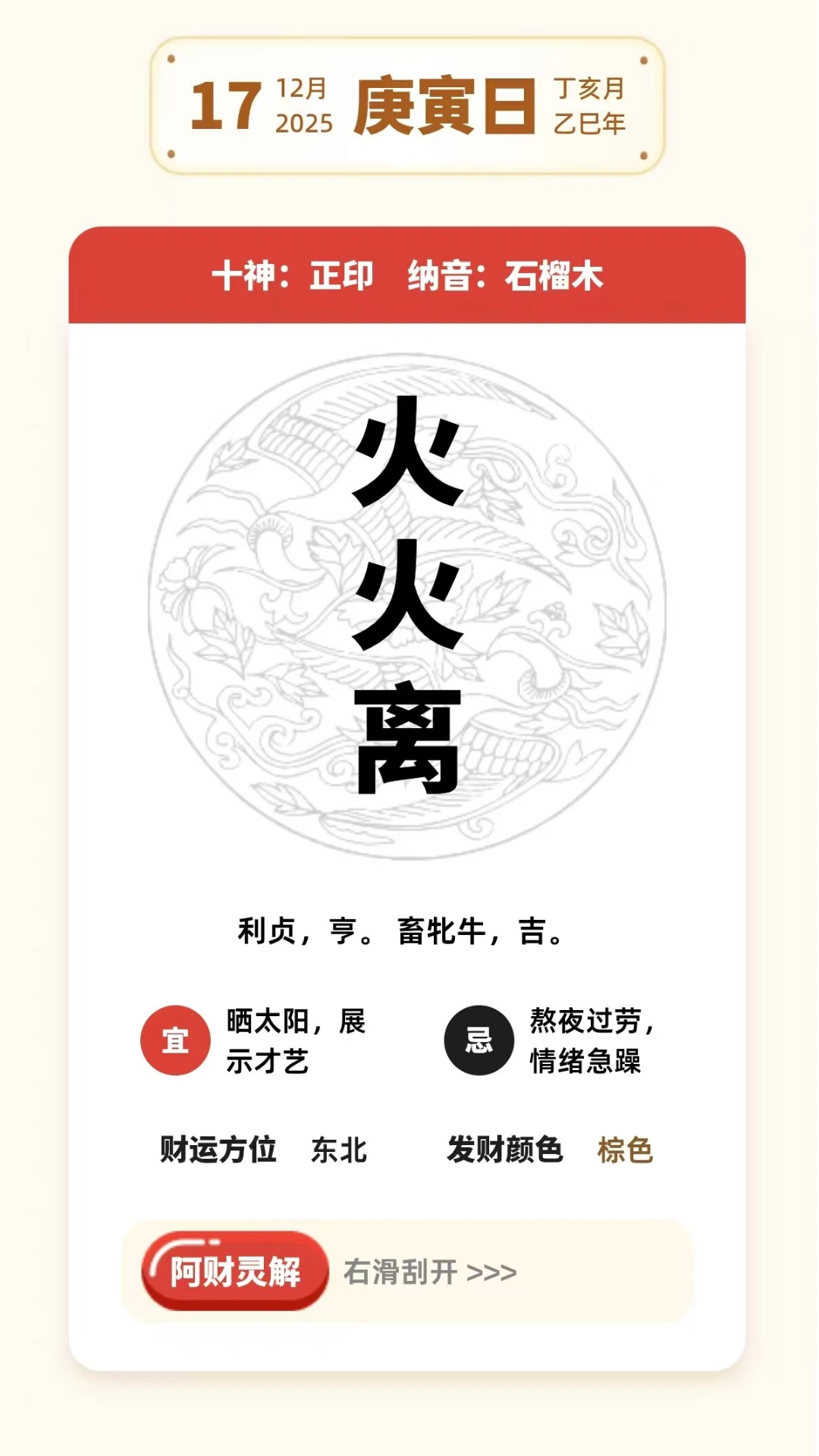Click the 东北 wealth direction value
This screenshot has height=1456, width=819.
tap(337, 1150)
